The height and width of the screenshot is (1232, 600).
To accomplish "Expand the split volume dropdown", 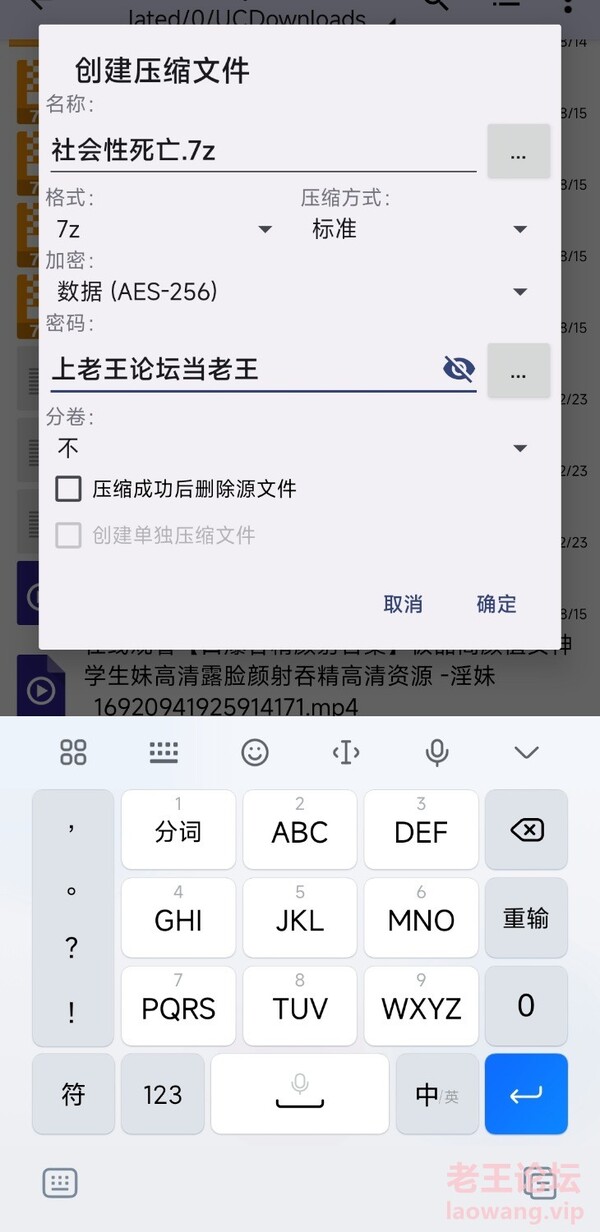I will [x=290, y=448].
